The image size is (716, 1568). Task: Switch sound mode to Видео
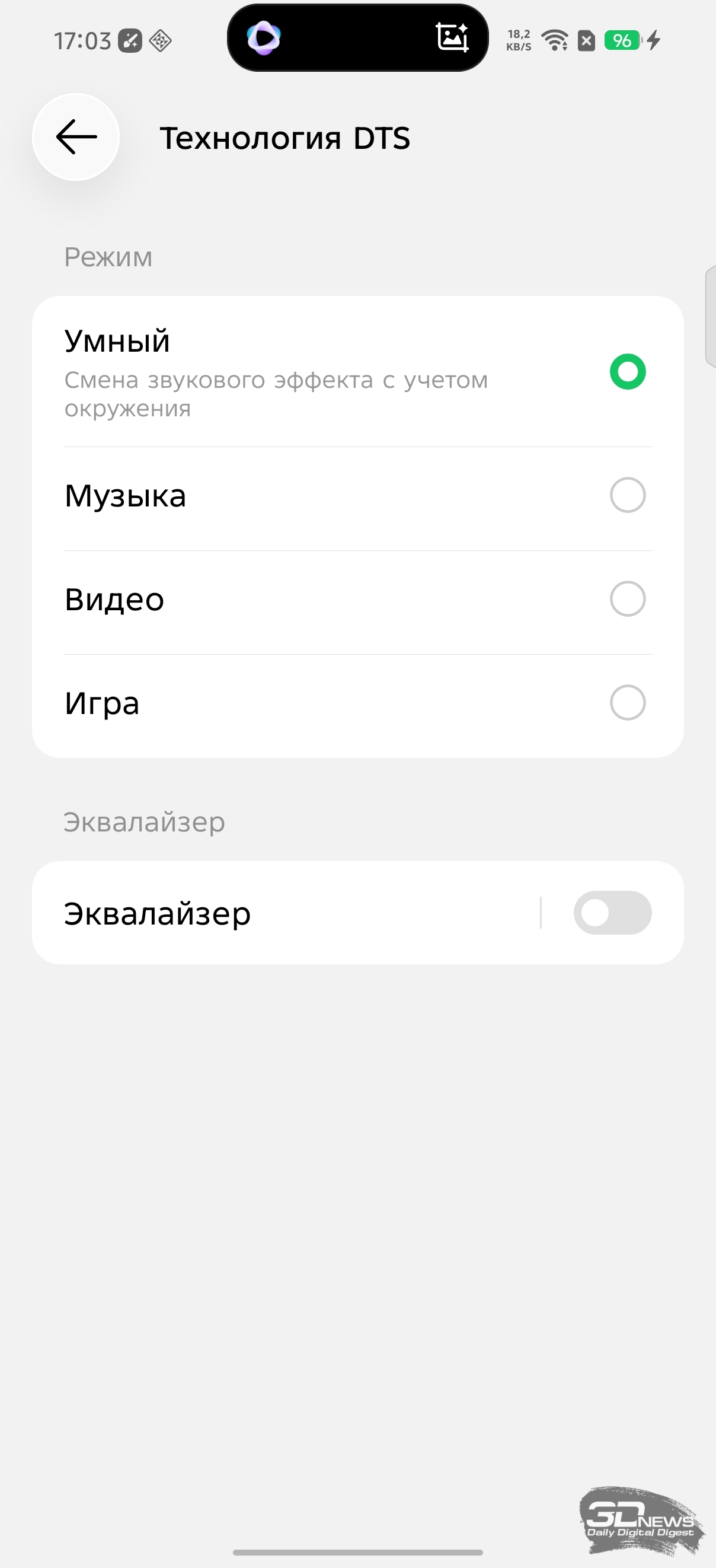pyautogui.click(x=627, y=599)
